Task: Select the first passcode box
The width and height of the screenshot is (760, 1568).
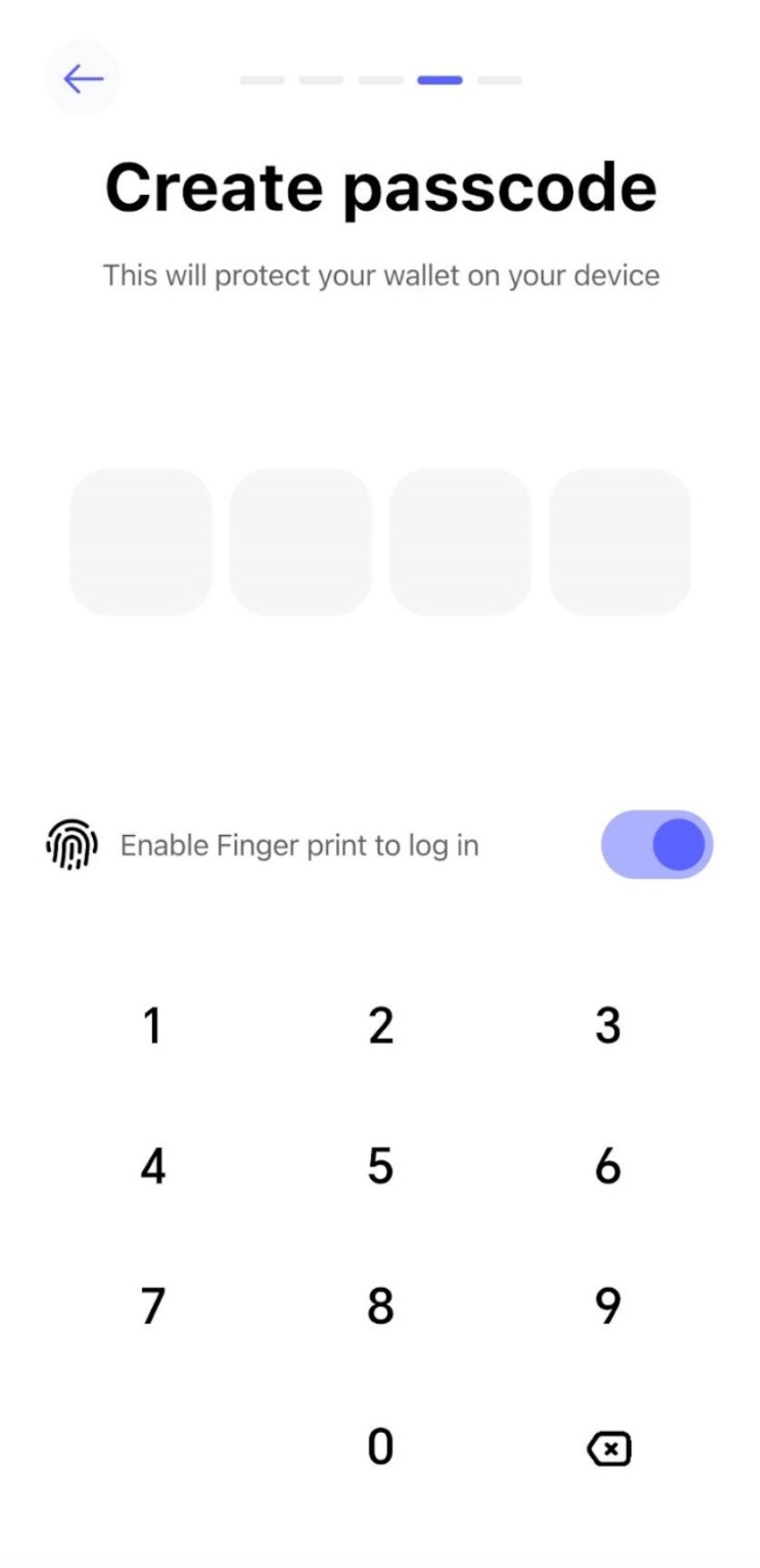Action: 141,542
